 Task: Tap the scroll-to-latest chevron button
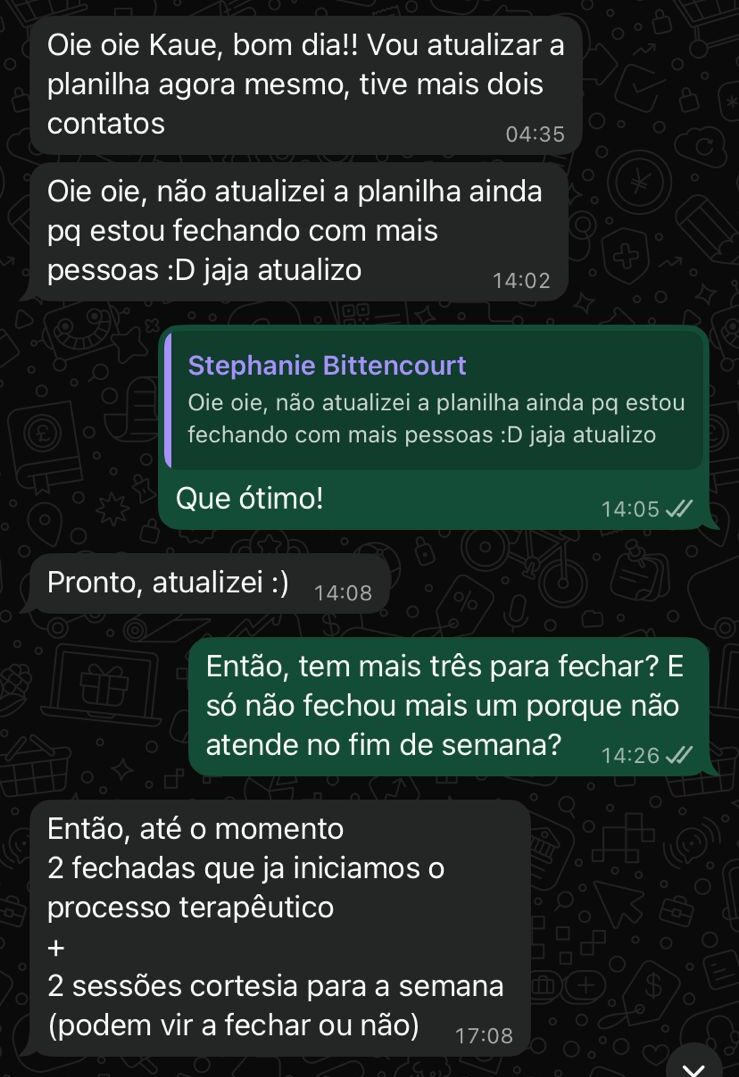click(x=693, y=1063)
